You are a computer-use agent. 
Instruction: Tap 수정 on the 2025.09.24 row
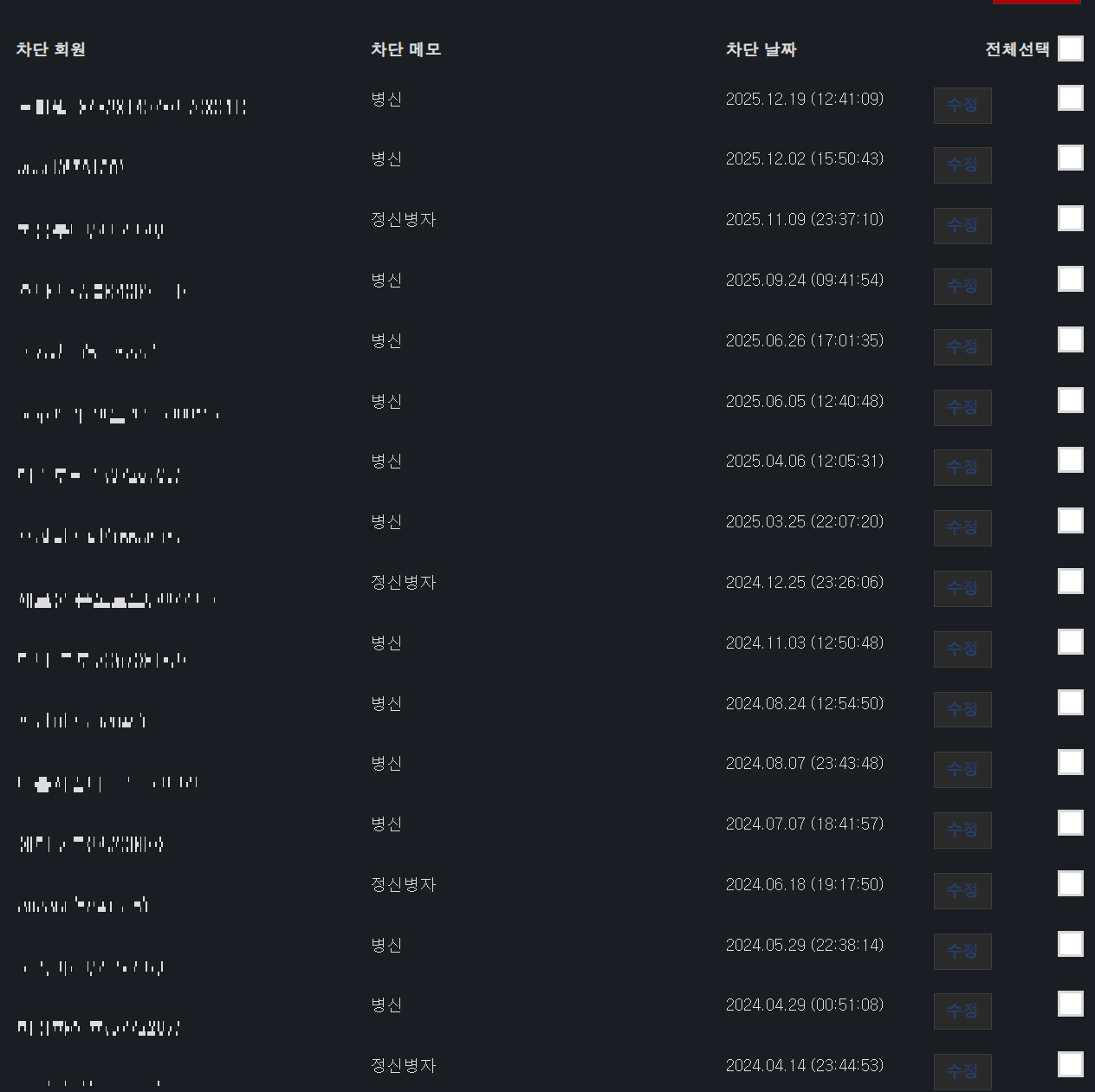click(x=962, y=286)
